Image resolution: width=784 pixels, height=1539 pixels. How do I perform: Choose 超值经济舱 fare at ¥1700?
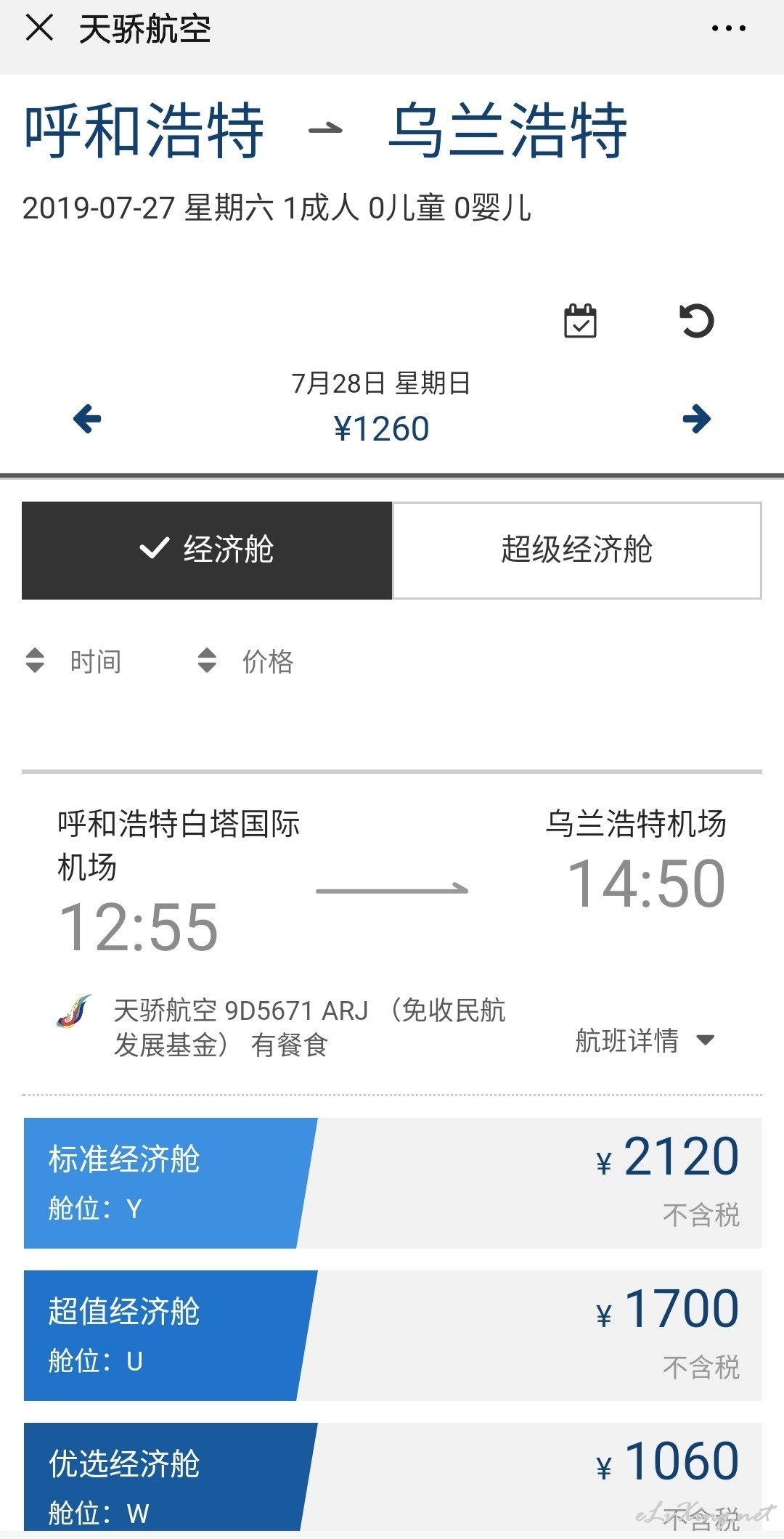tap(393, 1336)
